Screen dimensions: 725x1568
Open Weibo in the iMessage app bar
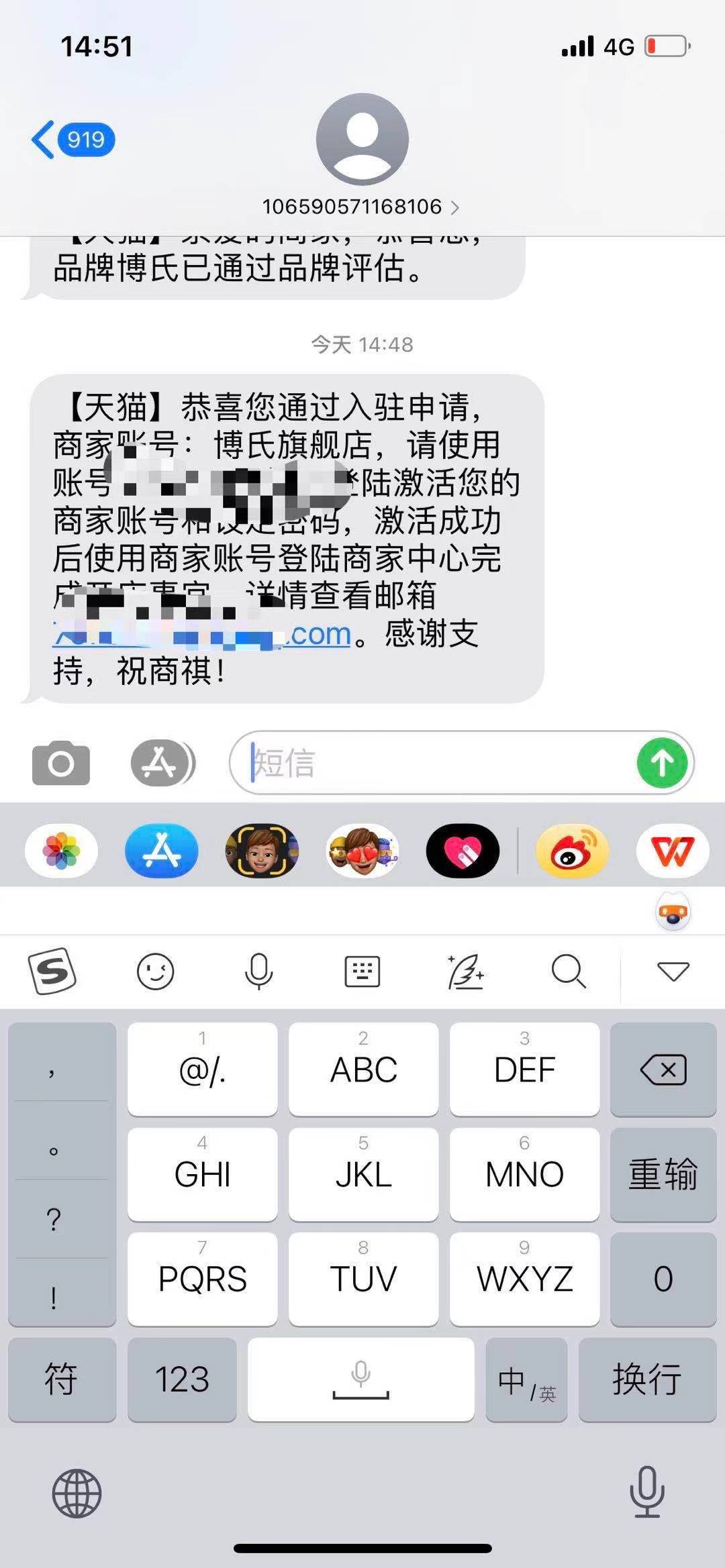(572, 851)
